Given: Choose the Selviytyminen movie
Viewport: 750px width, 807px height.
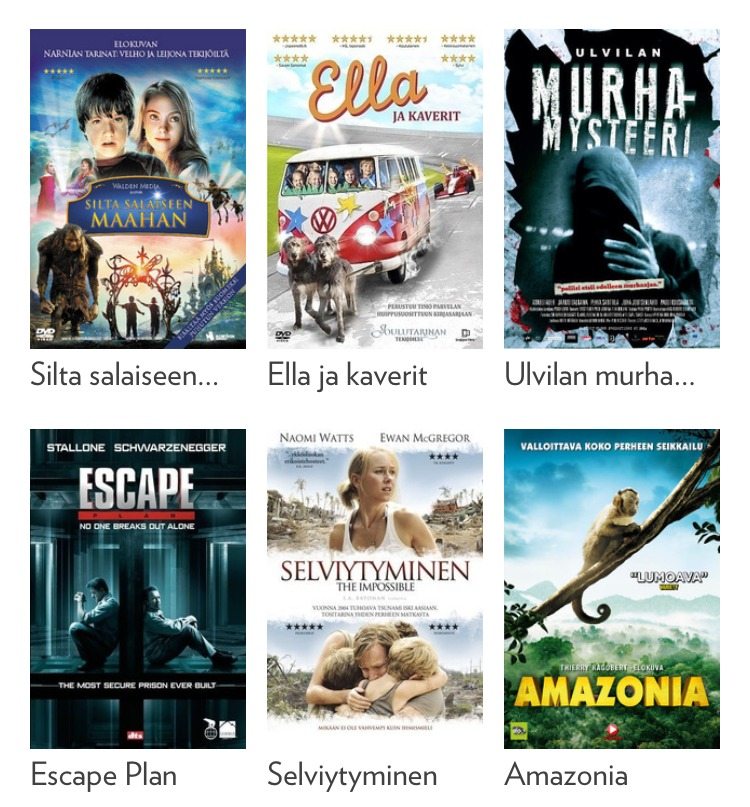Looking at the screenshot, I should point(374,588).
